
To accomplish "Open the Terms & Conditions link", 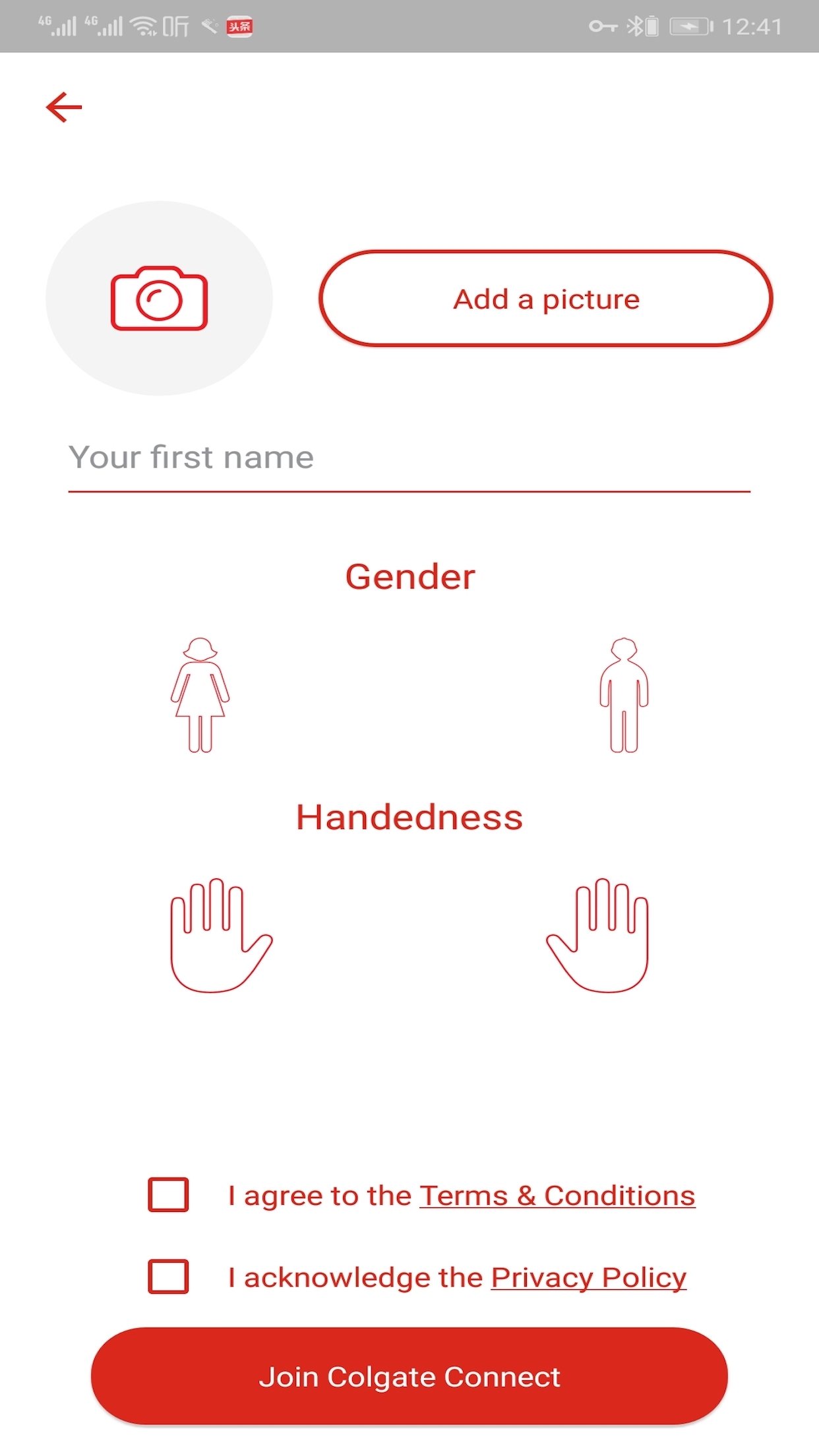I will coord(557,1196).
